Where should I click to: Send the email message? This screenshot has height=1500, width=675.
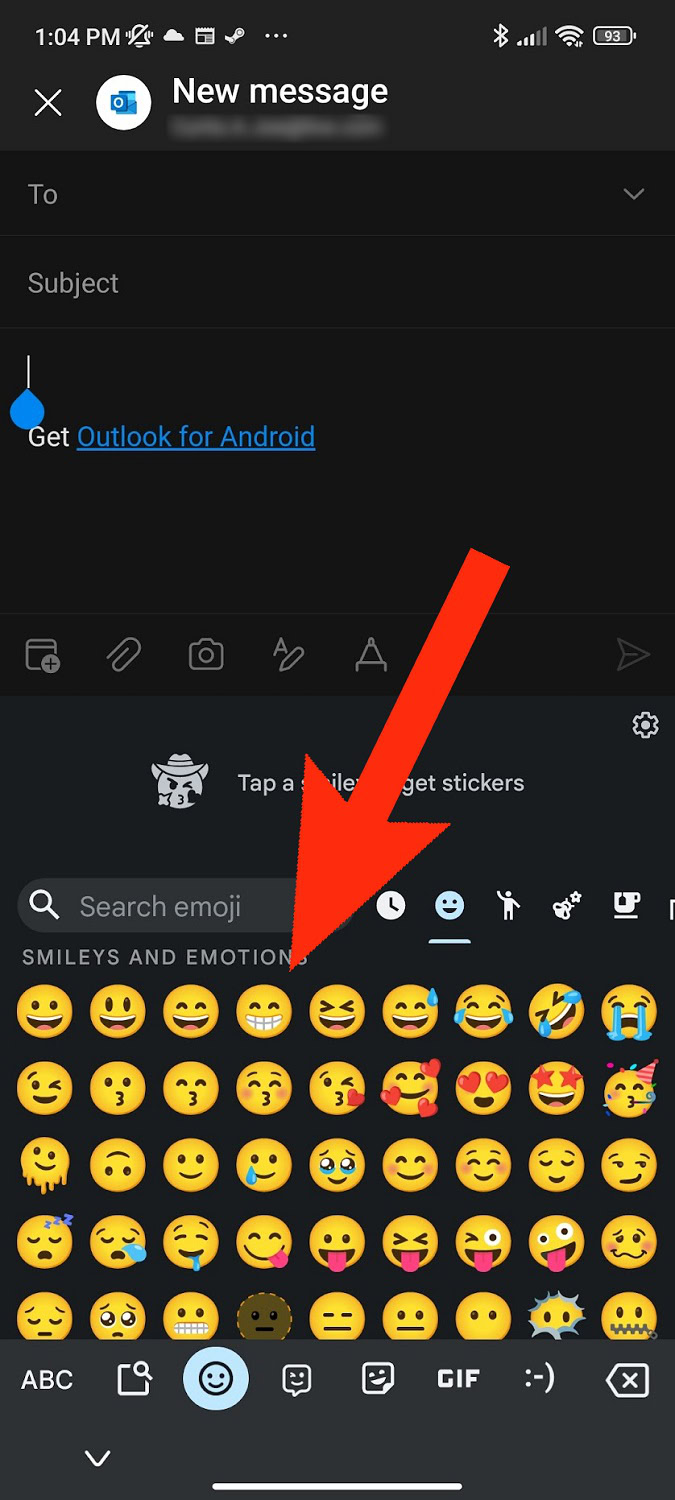click(x=632, y=656)
